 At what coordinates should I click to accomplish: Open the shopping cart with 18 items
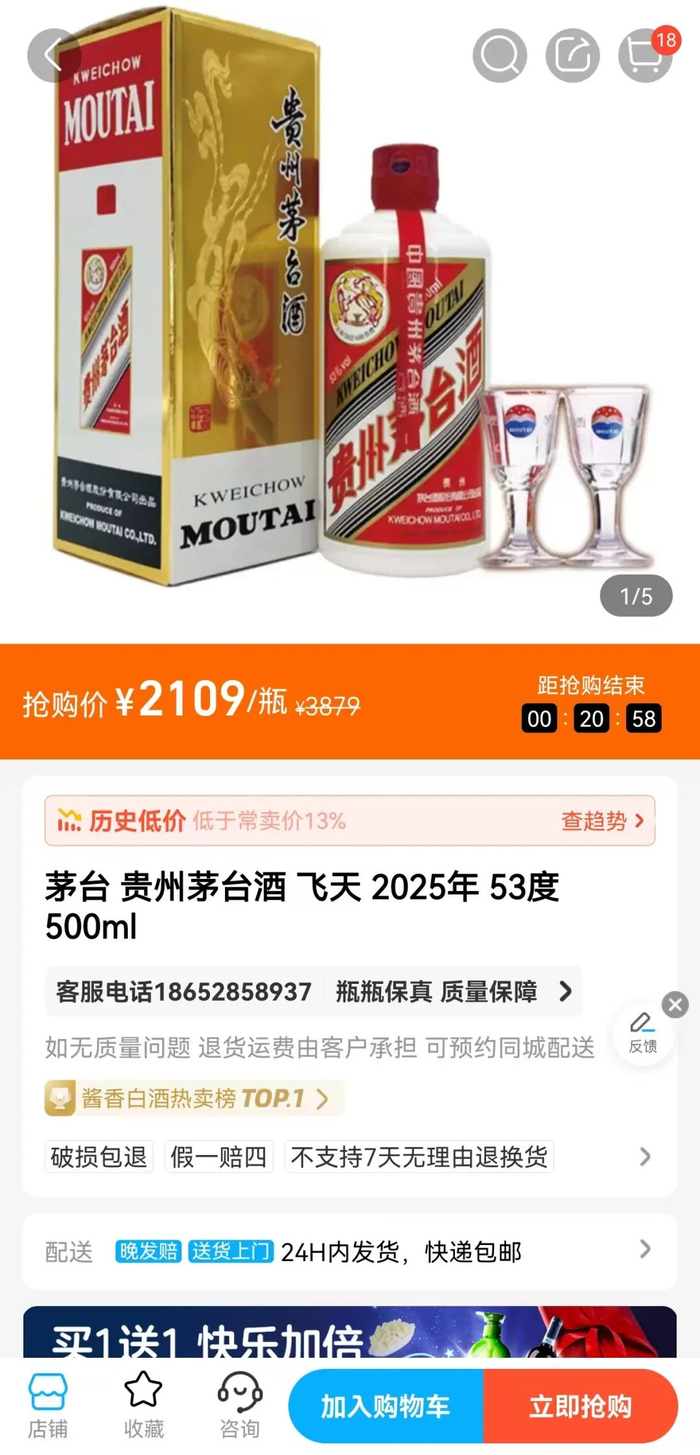coord(647,55)
